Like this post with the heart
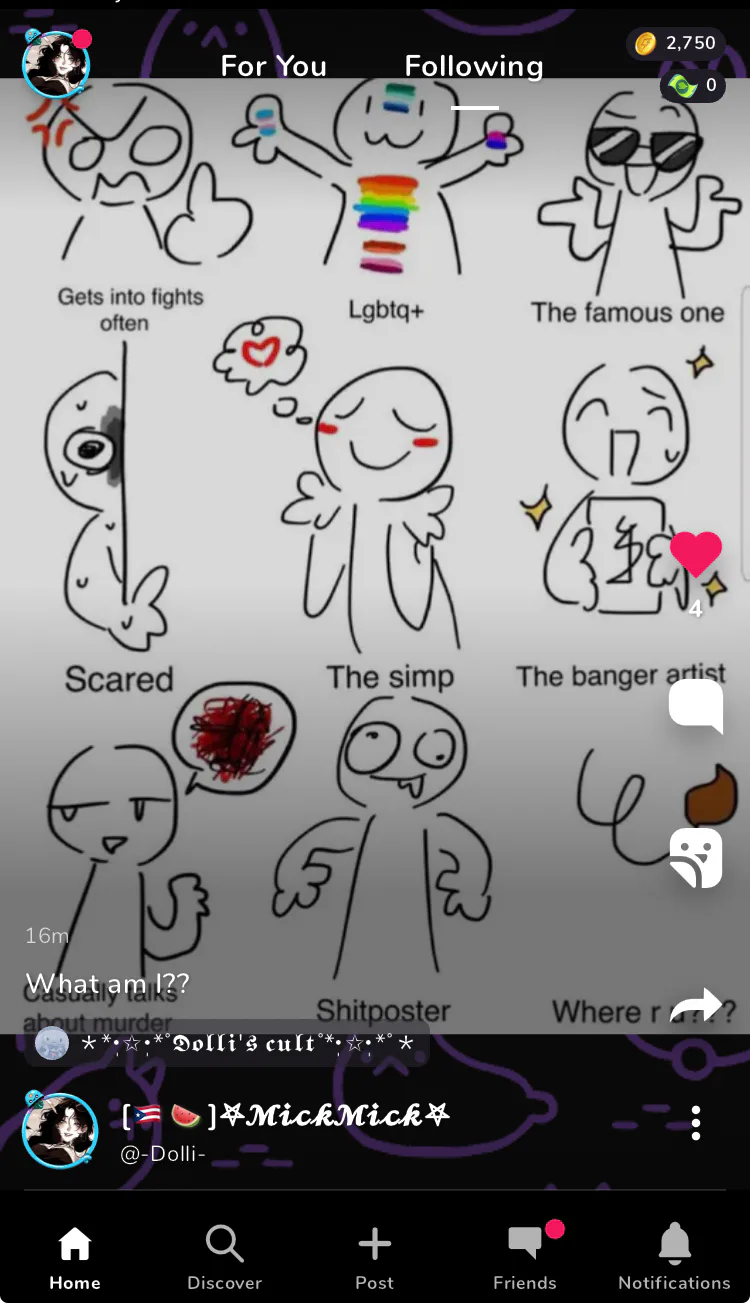This screenshot has height=1303, width=750. 696,554
